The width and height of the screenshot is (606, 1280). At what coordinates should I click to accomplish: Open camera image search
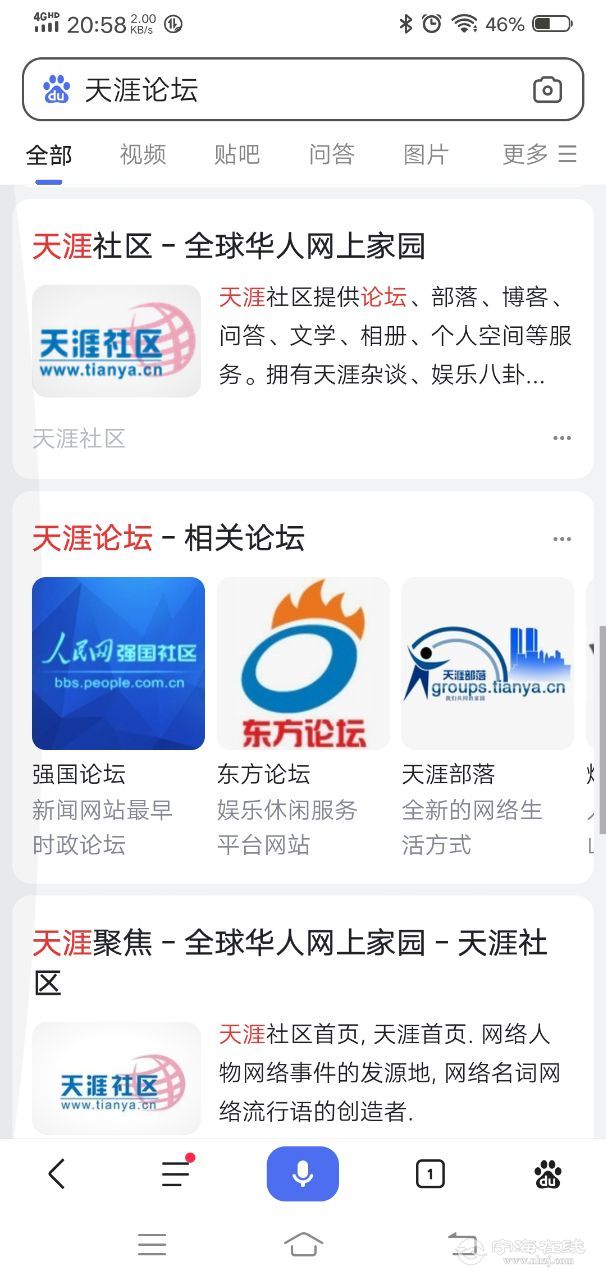click(x=547, y=90)
